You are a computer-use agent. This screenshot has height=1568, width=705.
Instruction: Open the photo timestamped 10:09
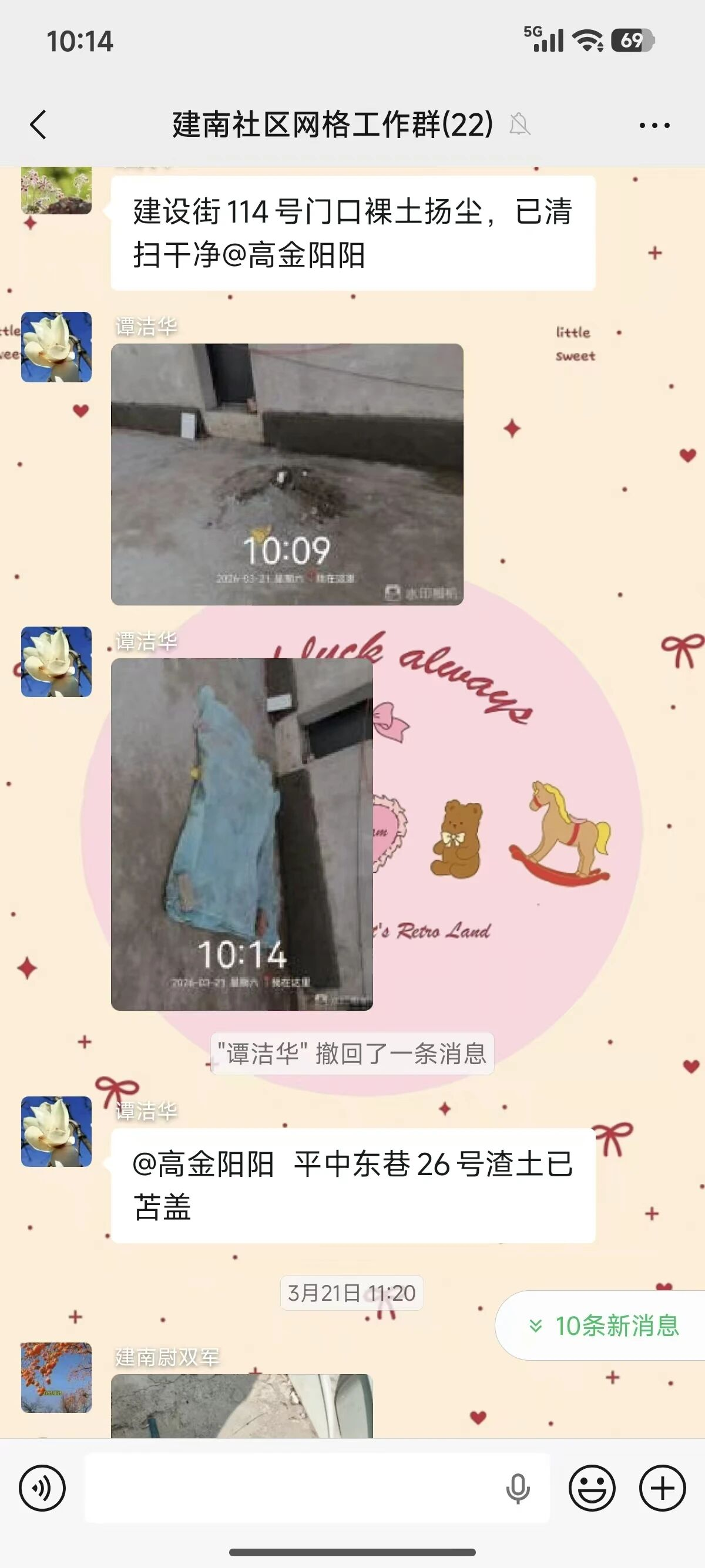pyautogui.click(x=287, y=474)
